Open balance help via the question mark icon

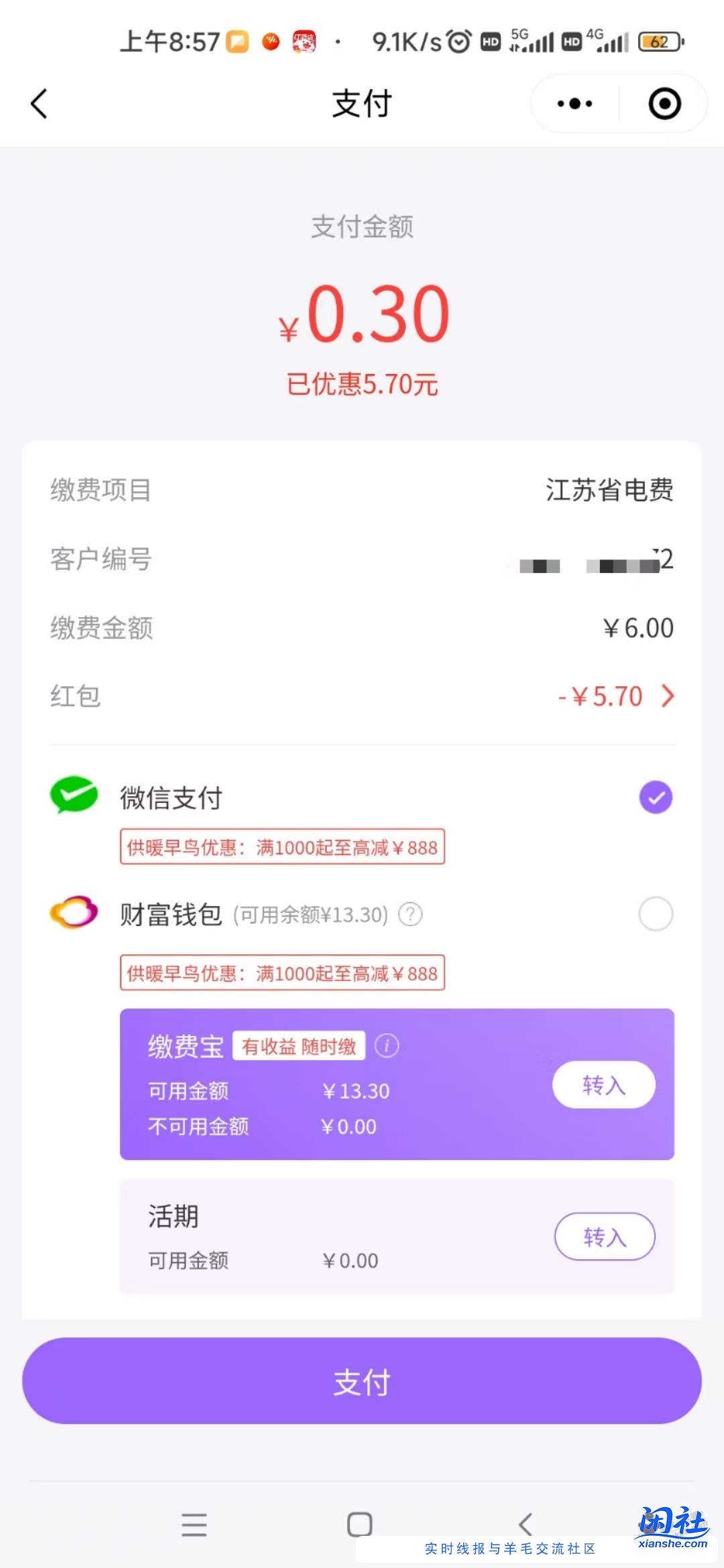[410, 914]
